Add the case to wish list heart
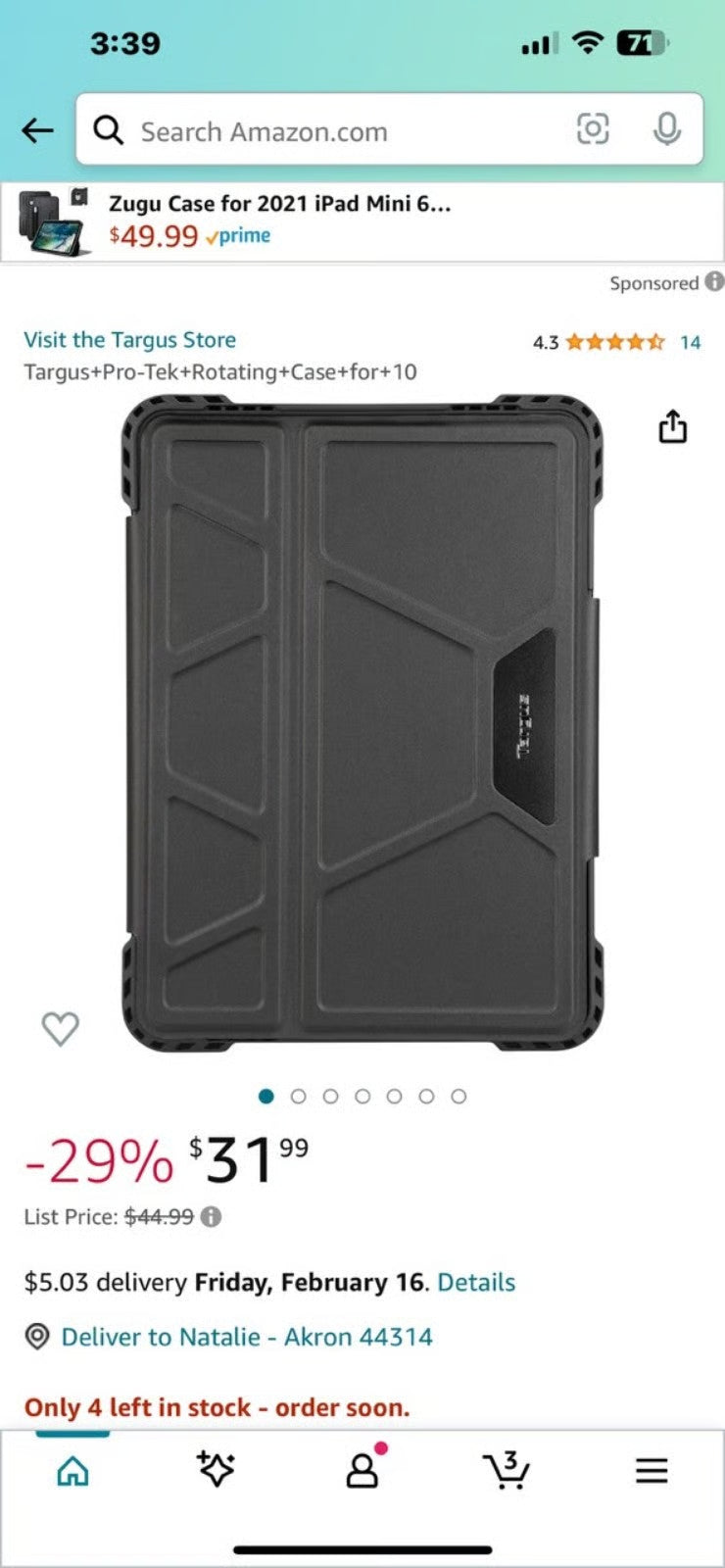The width and height of the screenshot is (725, 1568). coord(60,1028)
